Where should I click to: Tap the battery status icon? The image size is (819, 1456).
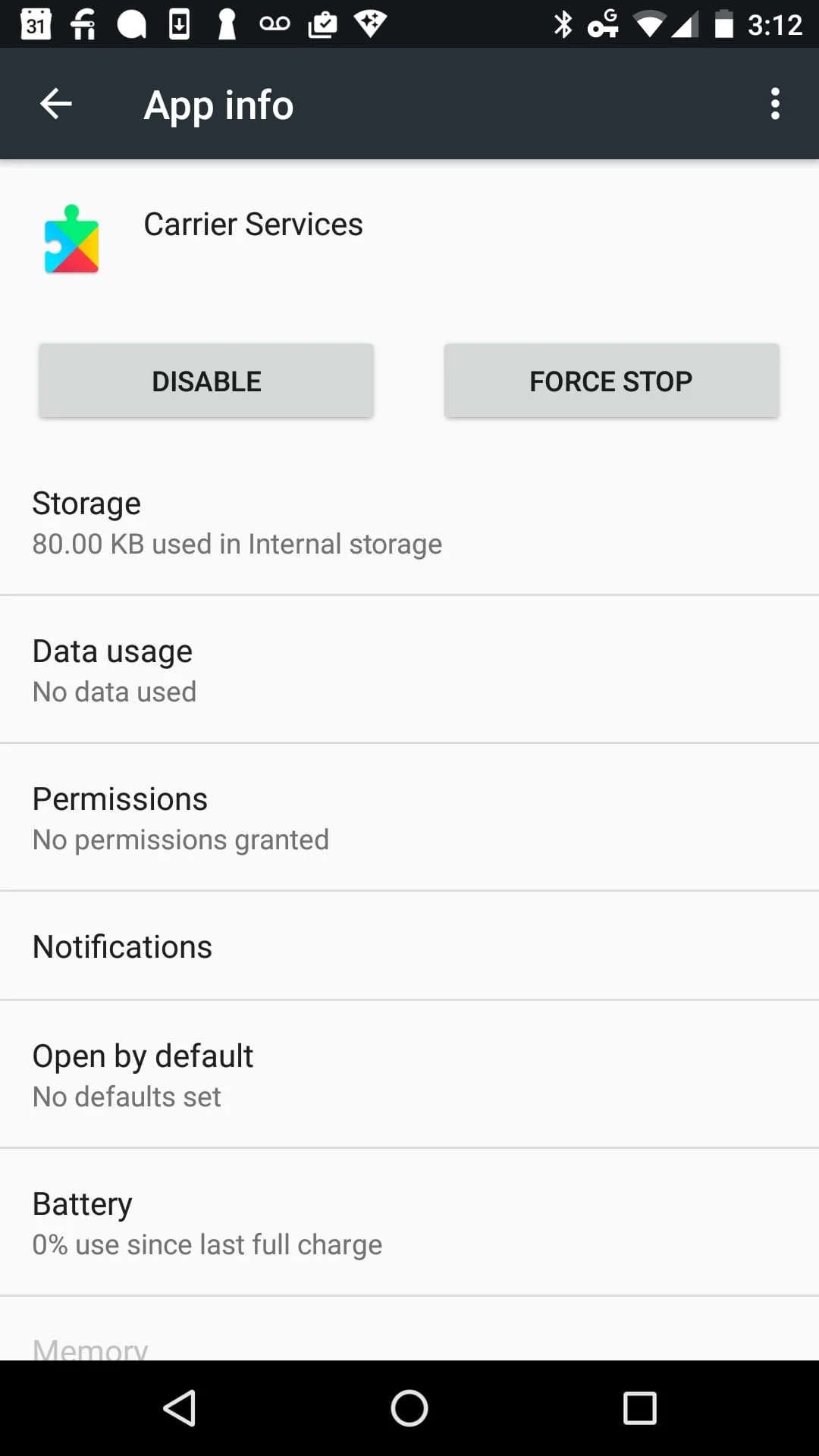tap(724, 25)
